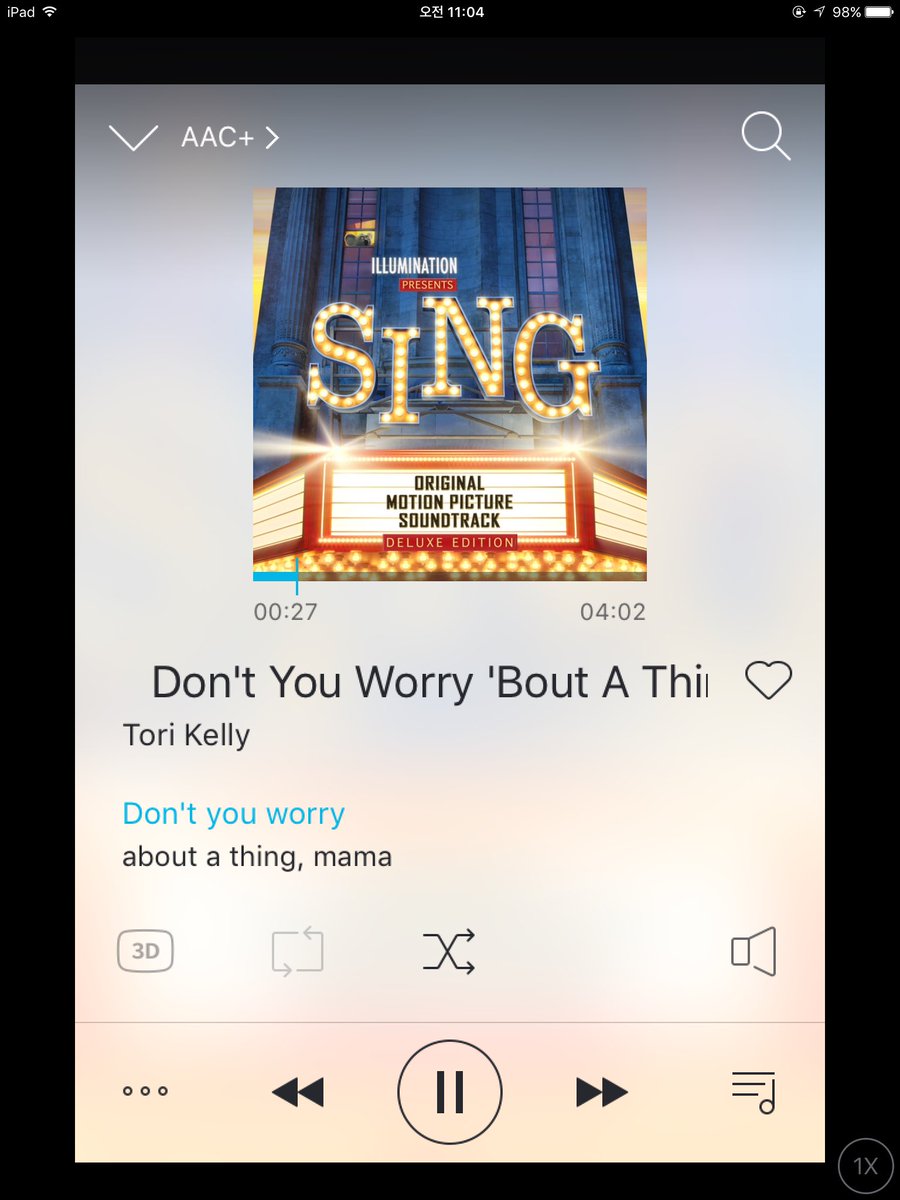Tap the Sing soundtrack album cover
This screenshot has height=1200, width=900.
[x=450, y=380]
